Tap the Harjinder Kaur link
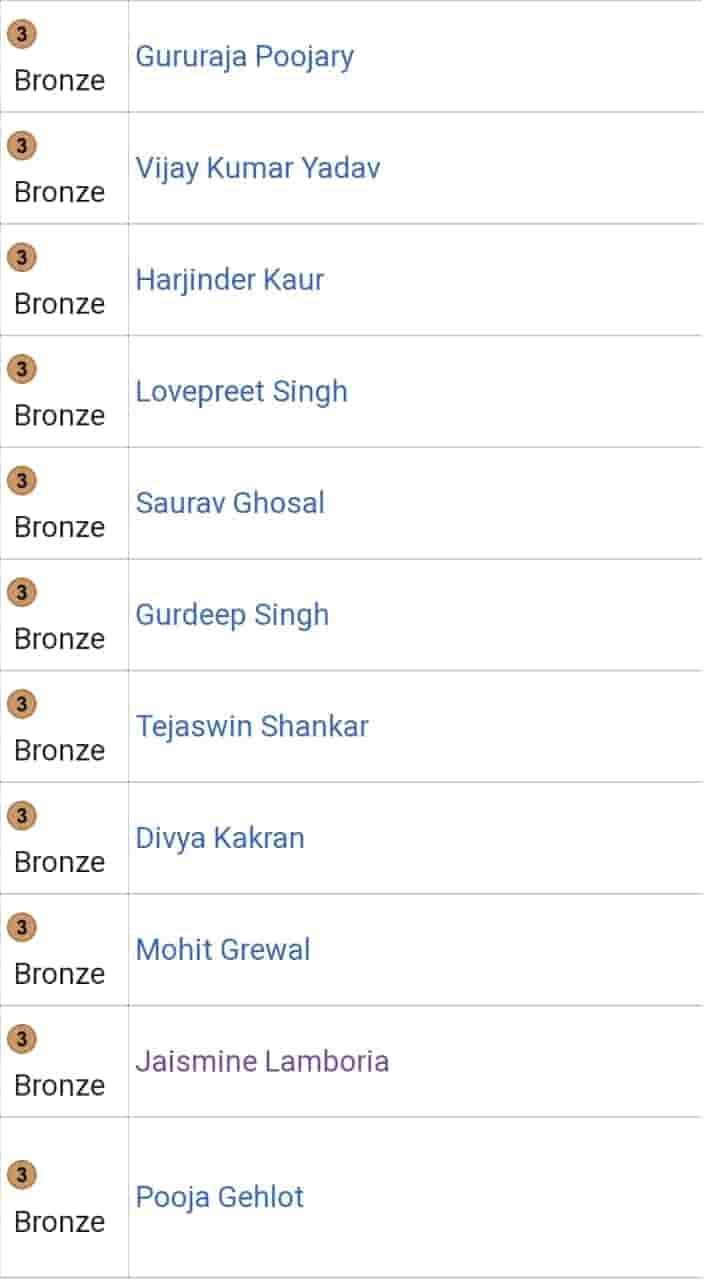Viewport: 708px width, 1280px height. [229, 280]
